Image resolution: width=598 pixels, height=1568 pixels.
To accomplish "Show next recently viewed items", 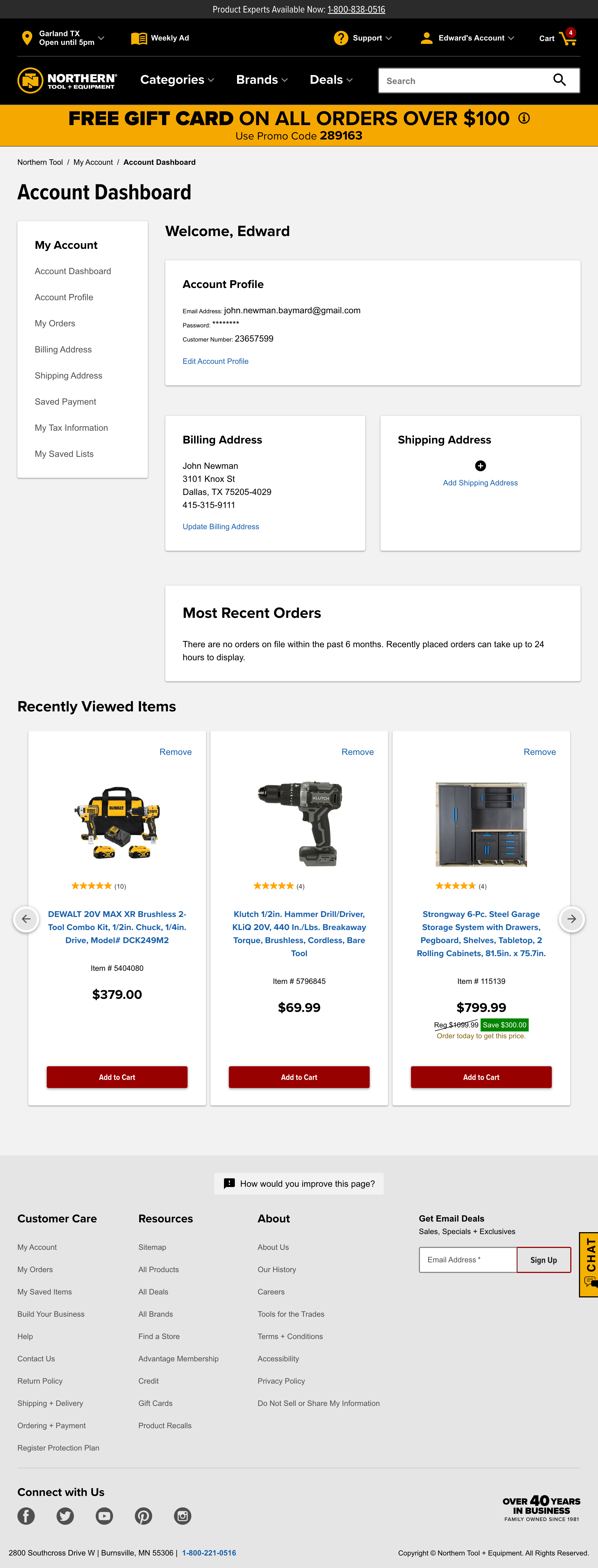I will click(571, 919).
